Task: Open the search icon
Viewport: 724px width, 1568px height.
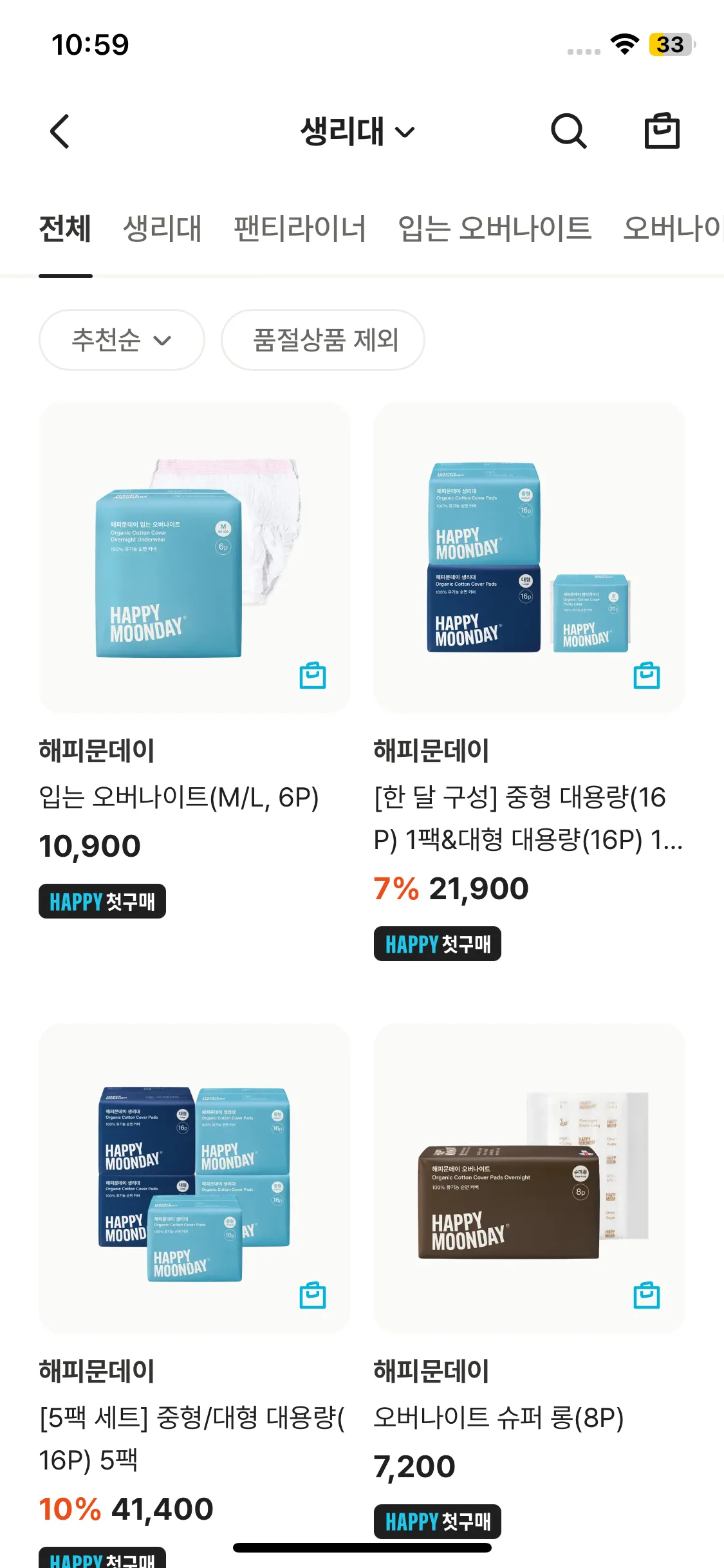Action: tap(569, 131)
